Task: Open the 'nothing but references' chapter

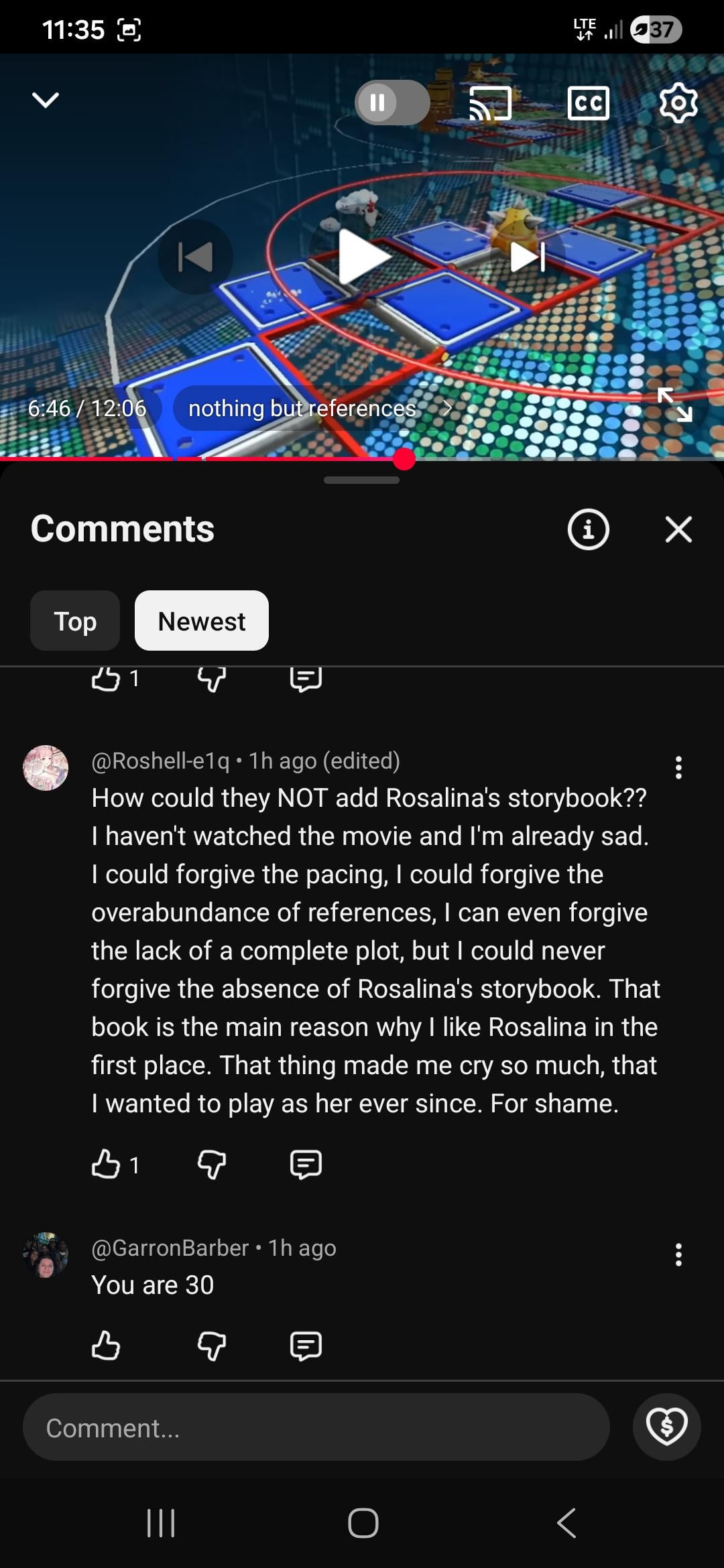Action: 315,408
